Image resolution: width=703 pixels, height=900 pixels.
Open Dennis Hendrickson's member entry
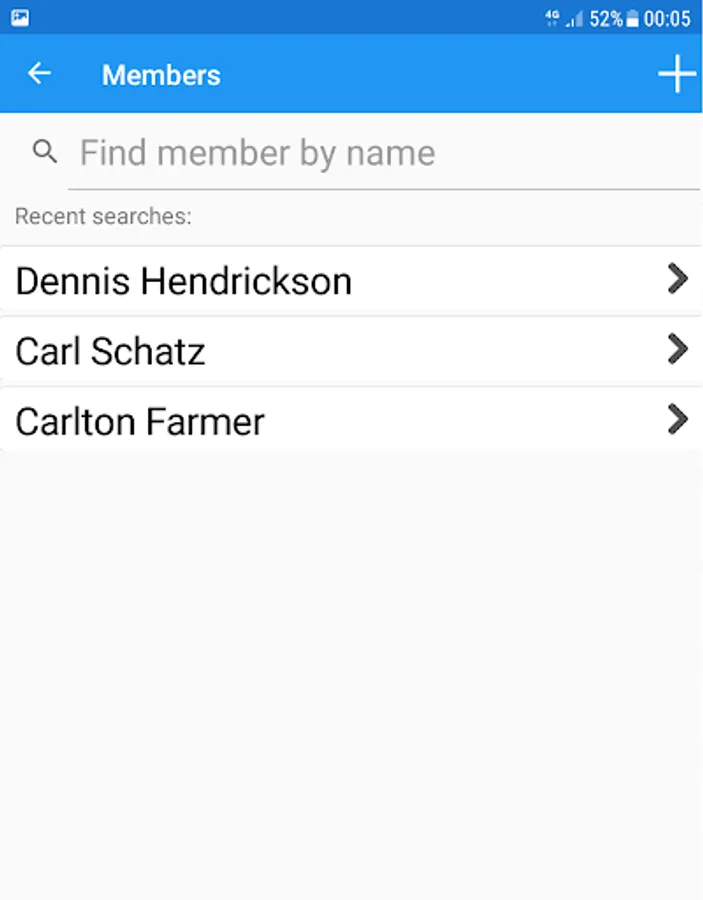tap(350, 281)
